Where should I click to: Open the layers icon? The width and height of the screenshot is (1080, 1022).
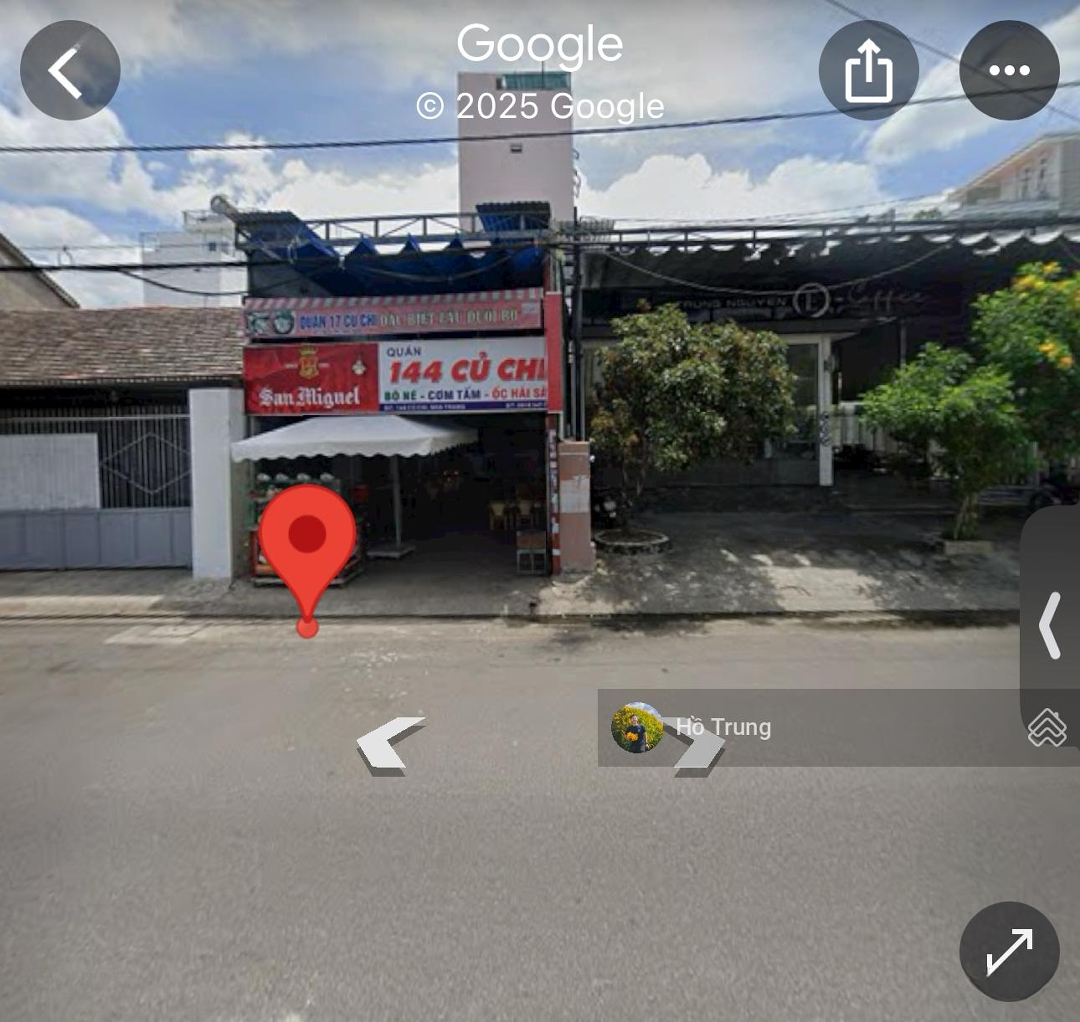[x=1047, y=727]
